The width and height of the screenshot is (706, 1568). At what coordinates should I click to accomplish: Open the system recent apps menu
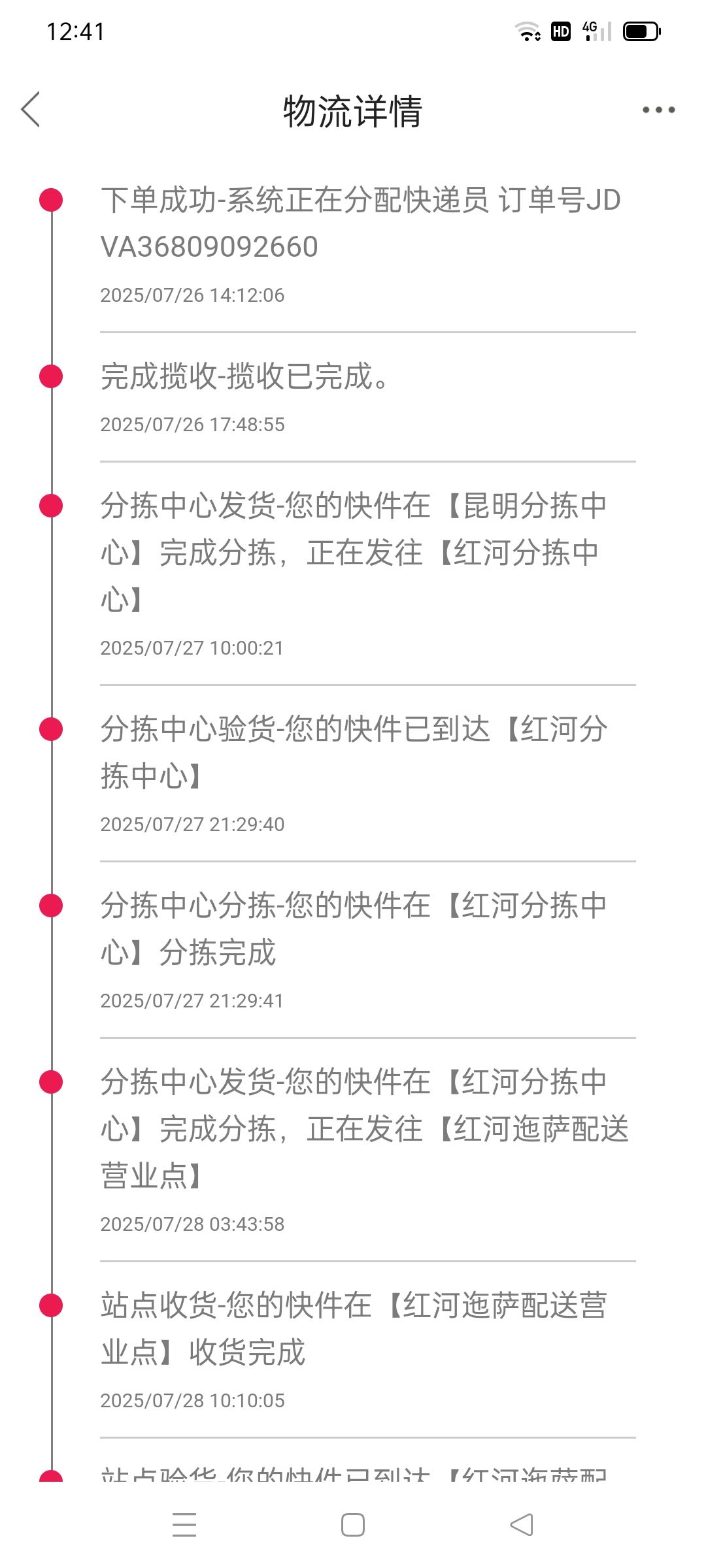pyautogui.click(x=184, y=1525)
